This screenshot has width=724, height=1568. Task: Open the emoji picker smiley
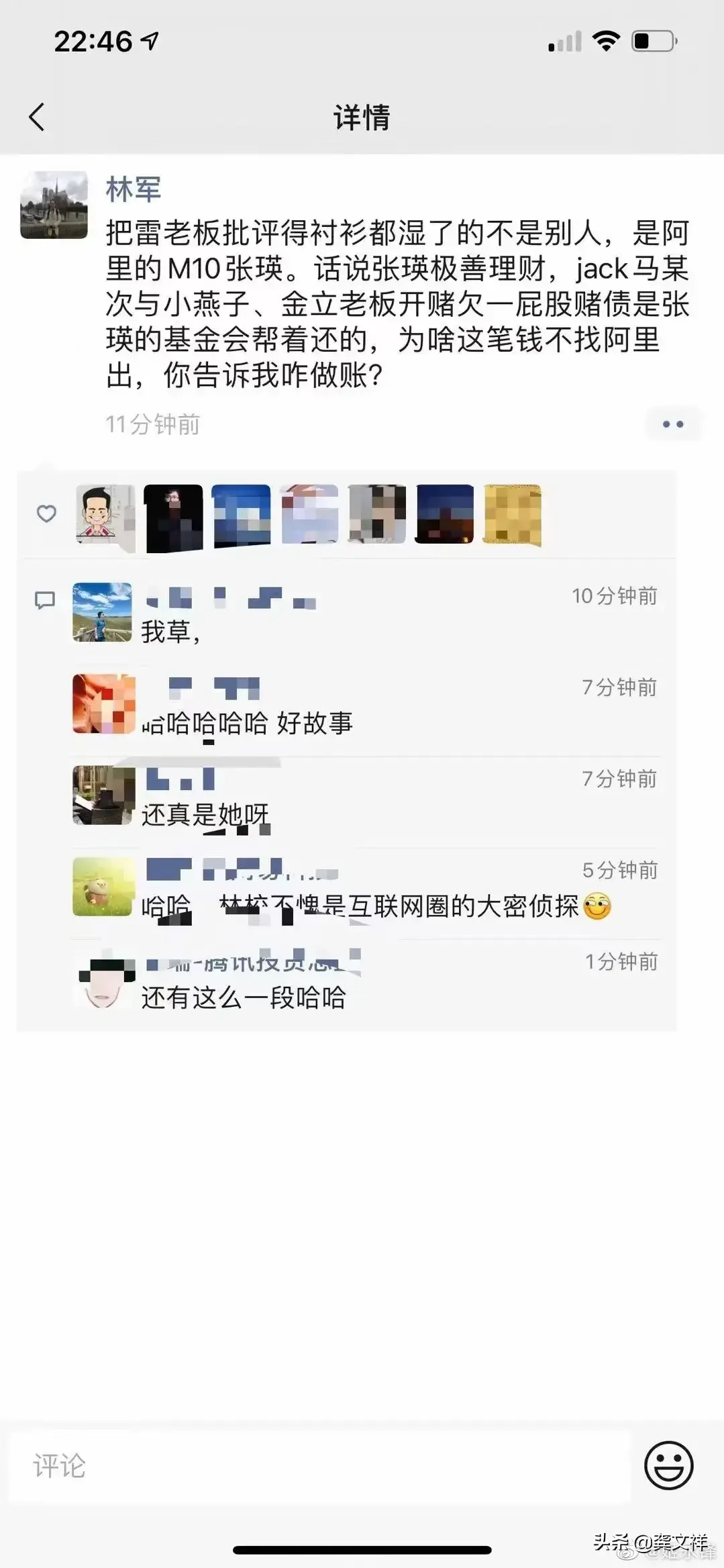click(668, 1465)
